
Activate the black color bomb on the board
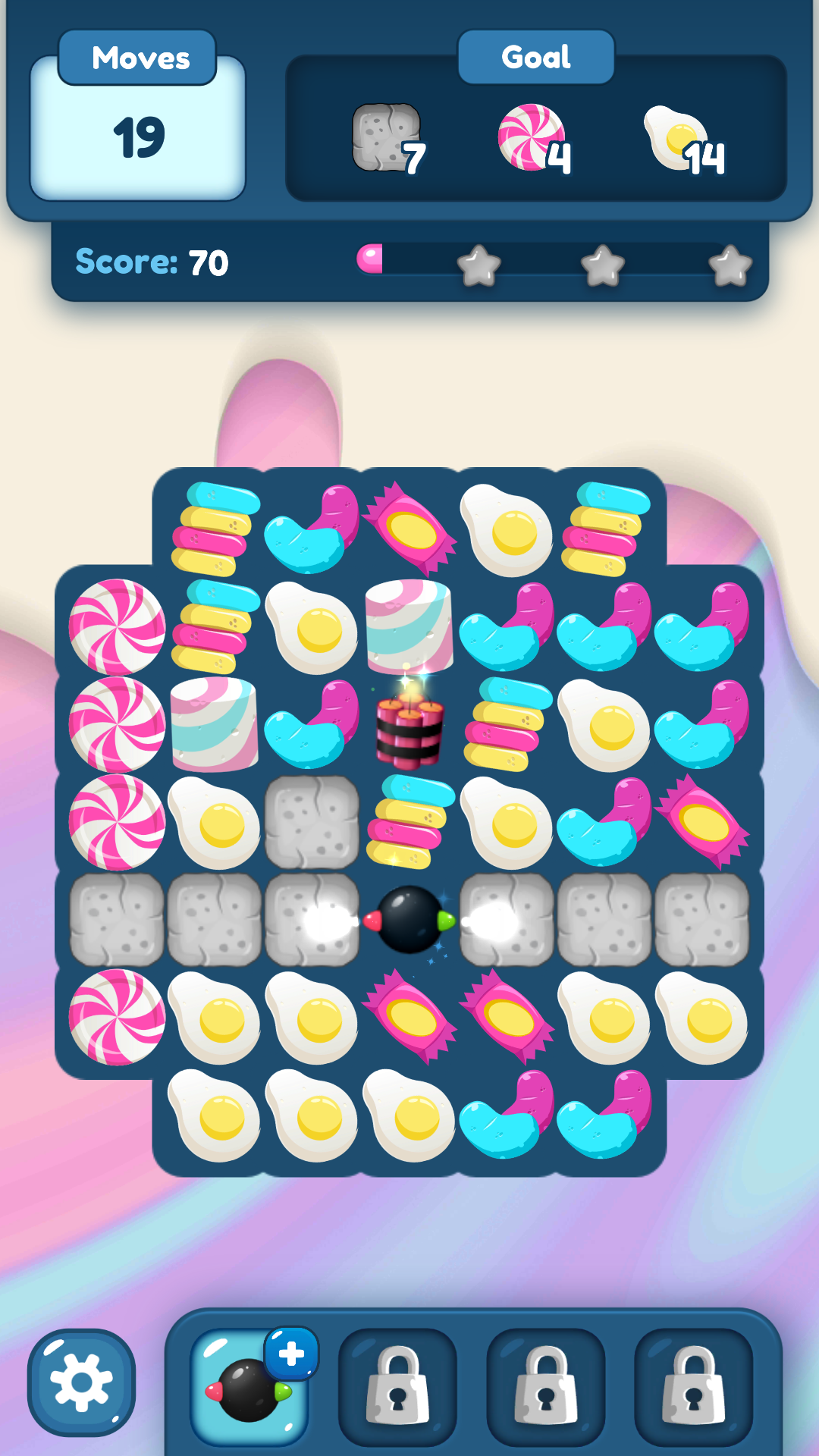tap(409, 921)
